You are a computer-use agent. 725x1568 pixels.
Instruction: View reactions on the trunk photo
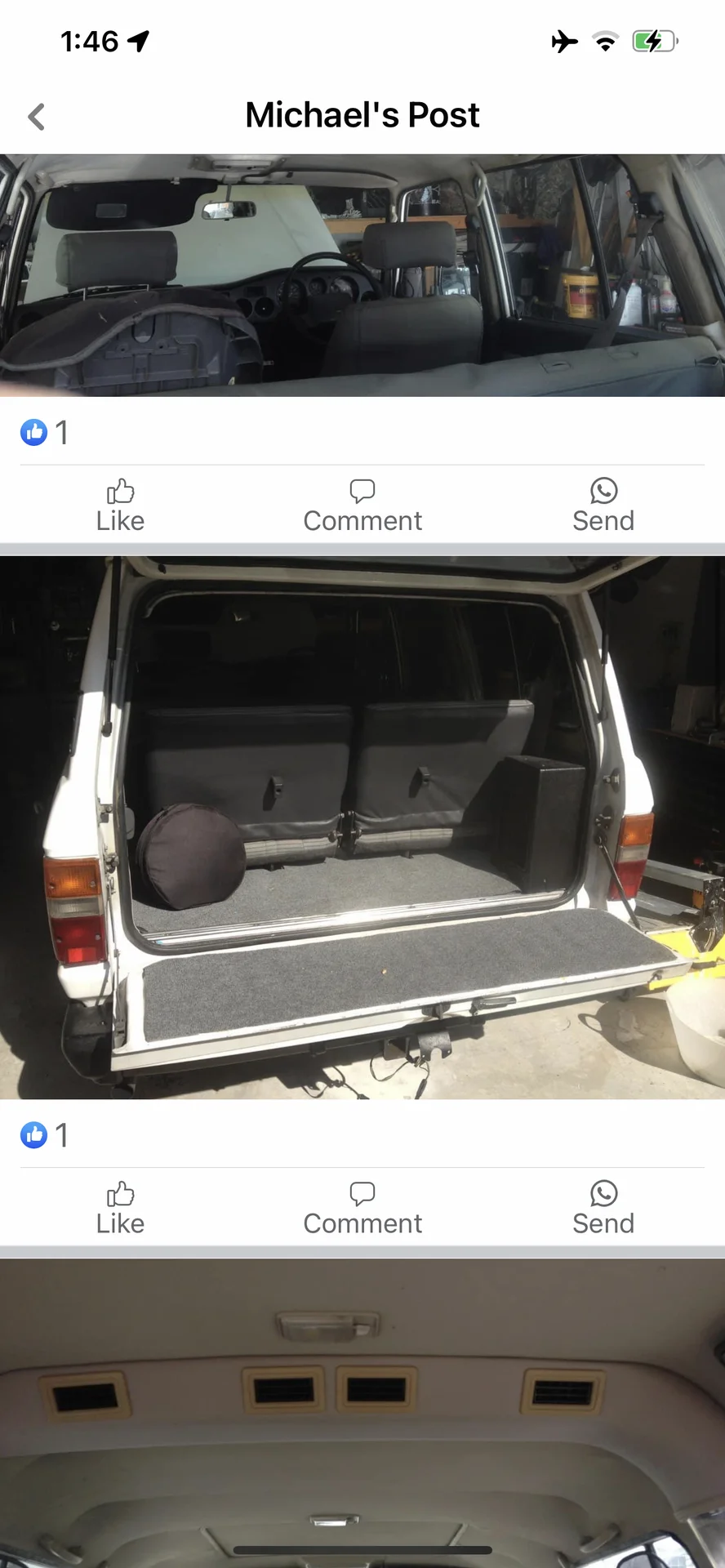tap(44, 1135)
